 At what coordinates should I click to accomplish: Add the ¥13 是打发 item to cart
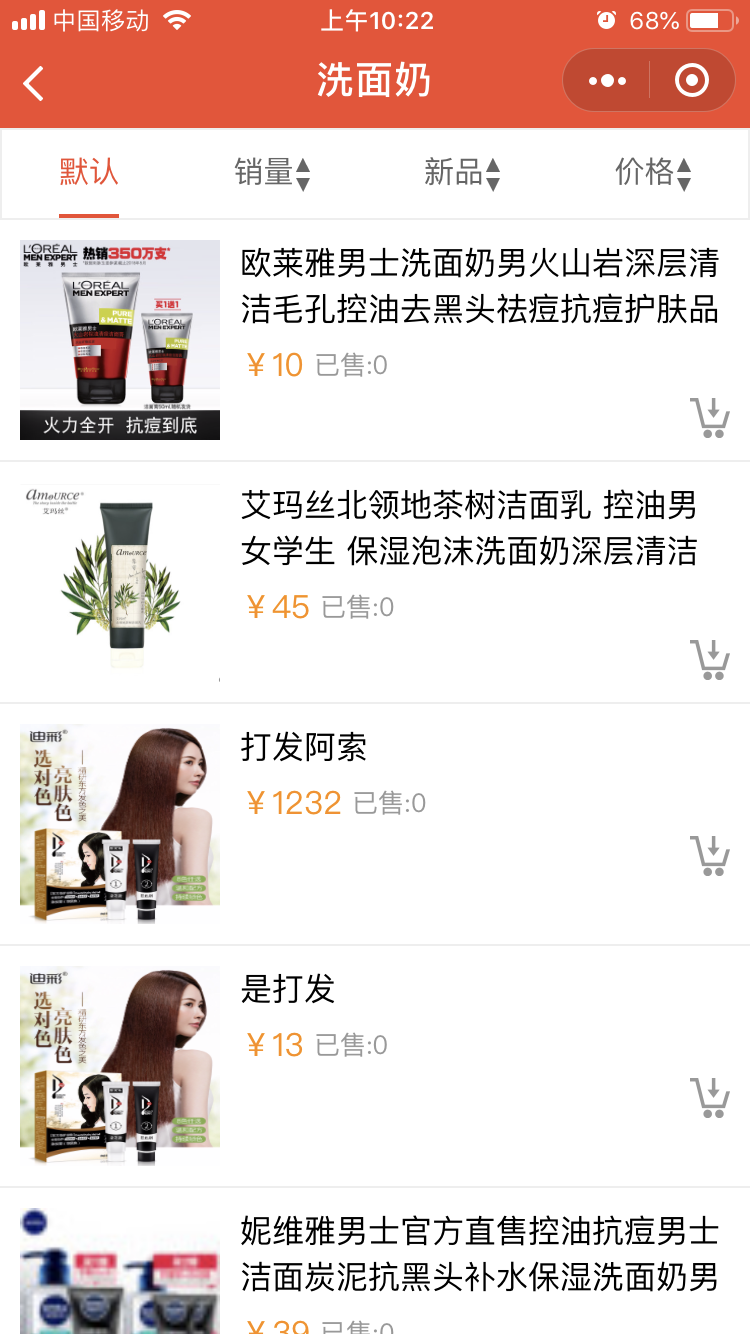click(x=710, y=1098)
